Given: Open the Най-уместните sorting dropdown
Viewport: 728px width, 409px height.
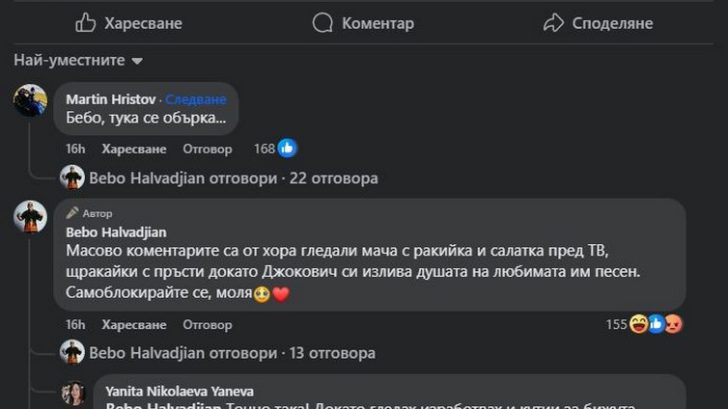Looking at the screenshot, I should [78, 60].
